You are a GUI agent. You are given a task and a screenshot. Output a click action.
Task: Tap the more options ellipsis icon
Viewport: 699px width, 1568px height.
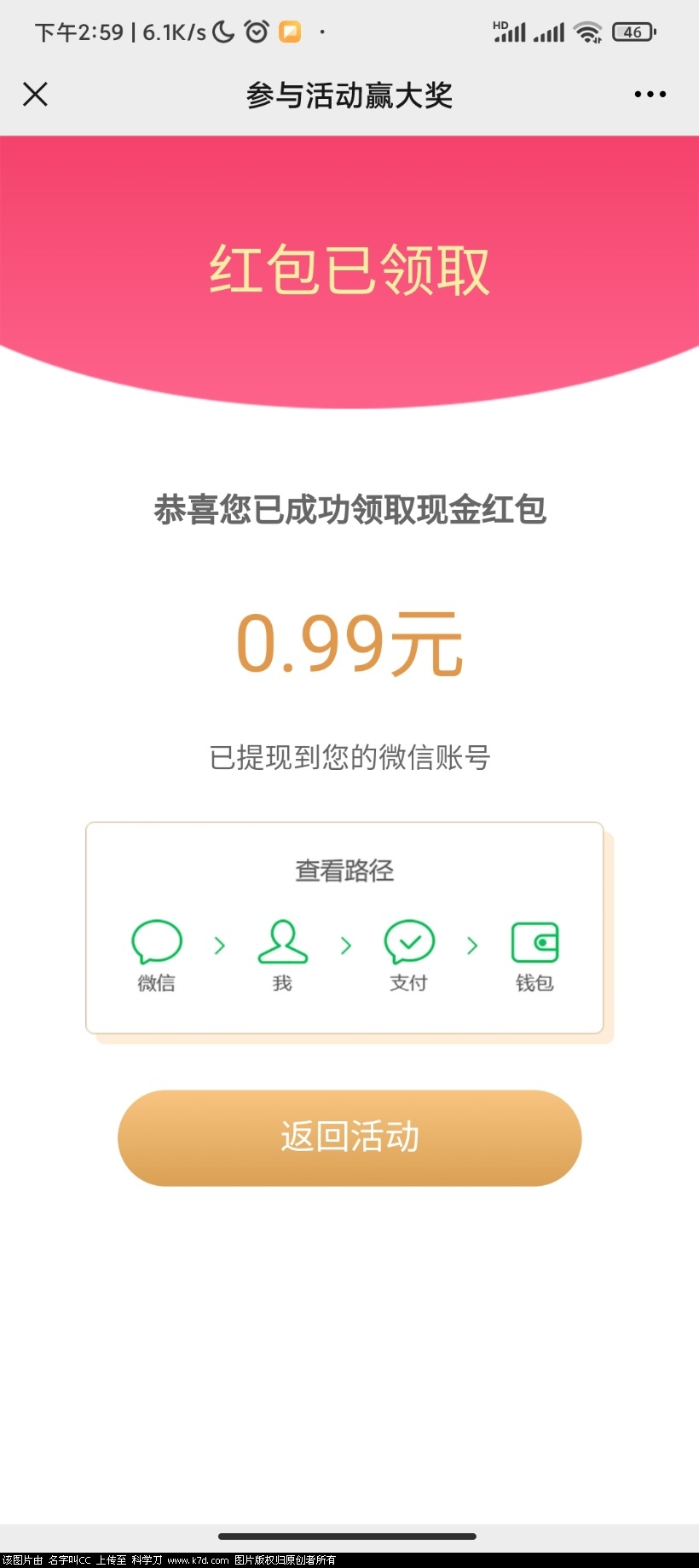pyautogui.click(x=649, y=94)
